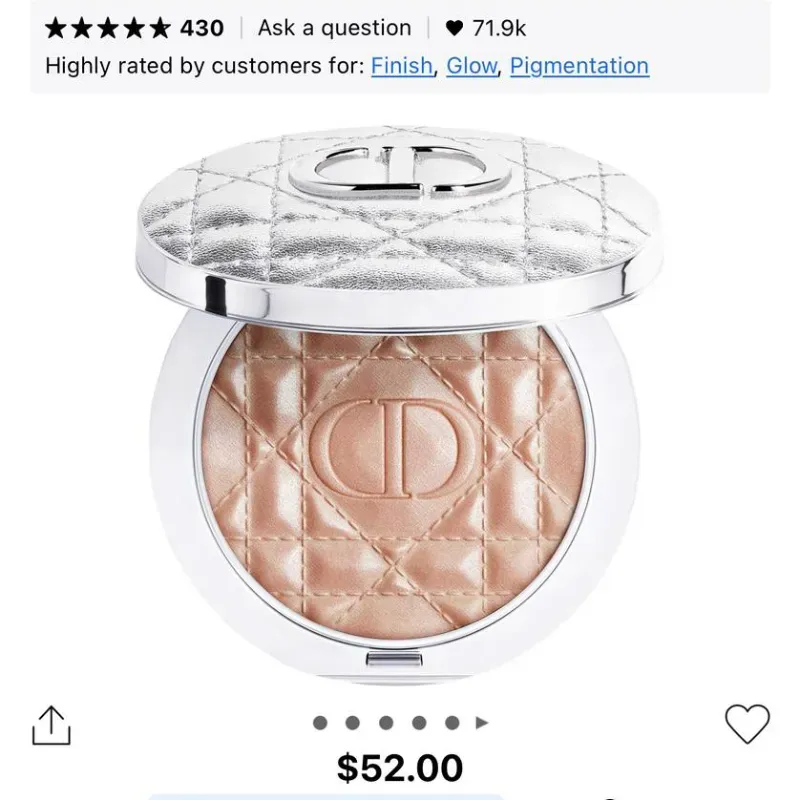
Task: View the 430 star ratings reviews
Action: point(135,28)
